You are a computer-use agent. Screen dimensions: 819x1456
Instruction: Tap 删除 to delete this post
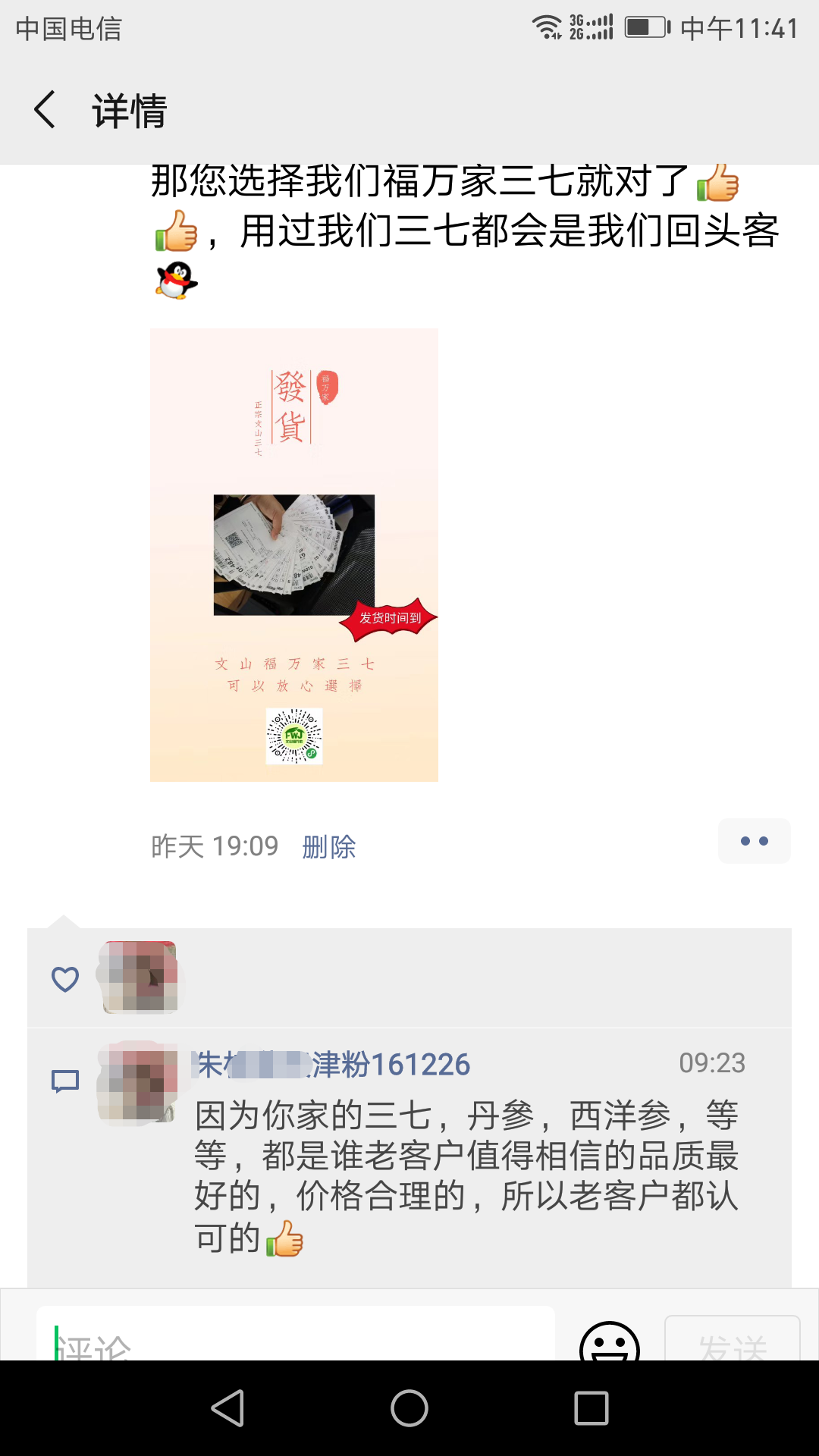[328, 846]
